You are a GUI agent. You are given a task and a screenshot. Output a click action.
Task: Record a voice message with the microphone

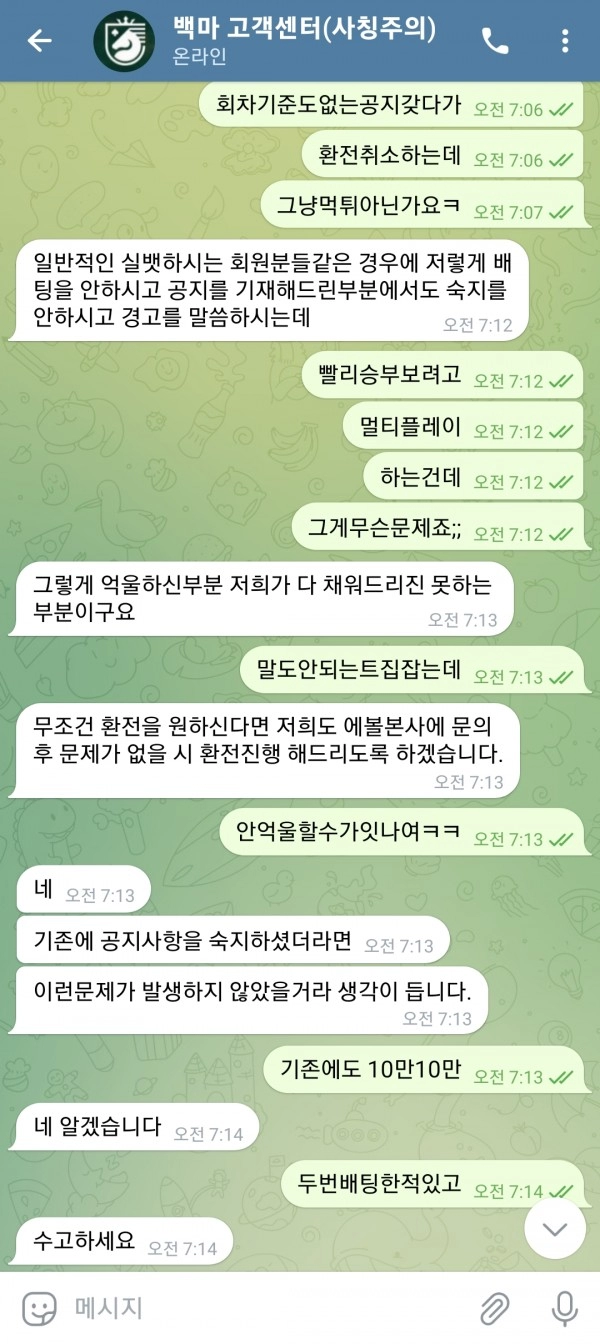pos(565,1307)
